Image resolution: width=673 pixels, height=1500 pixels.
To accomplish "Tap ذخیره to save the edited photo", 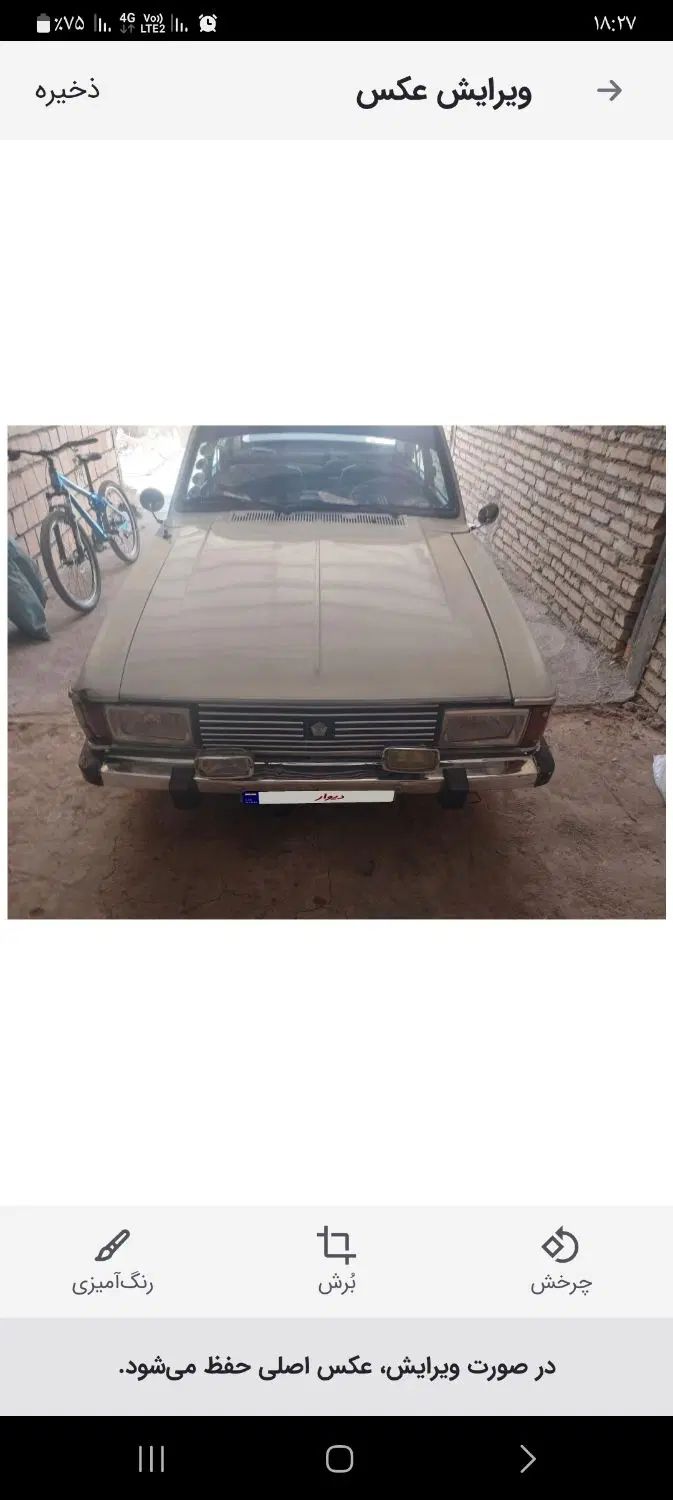I will pos(67,90).
